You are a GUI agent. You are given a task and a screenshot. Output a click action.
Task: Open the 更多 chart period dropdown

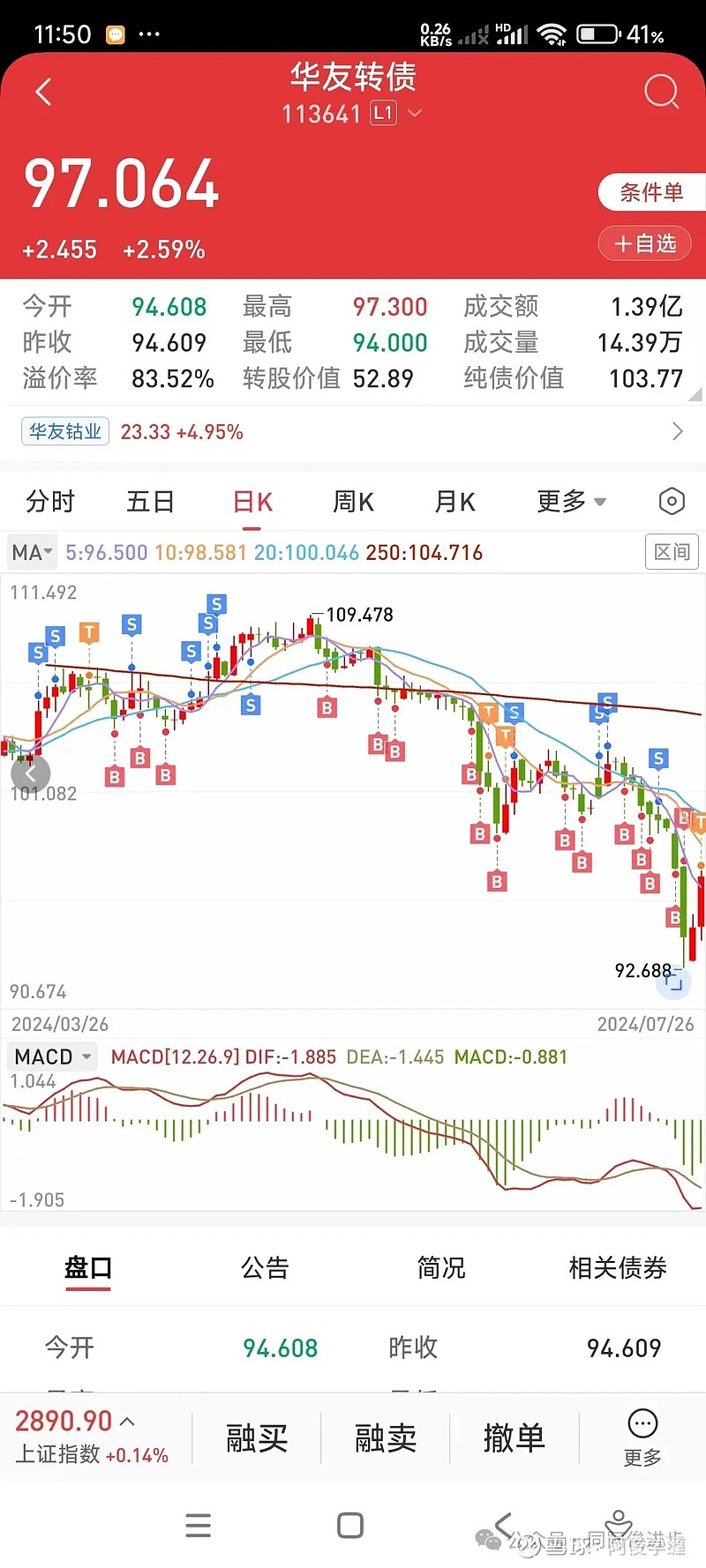point(571,502)
